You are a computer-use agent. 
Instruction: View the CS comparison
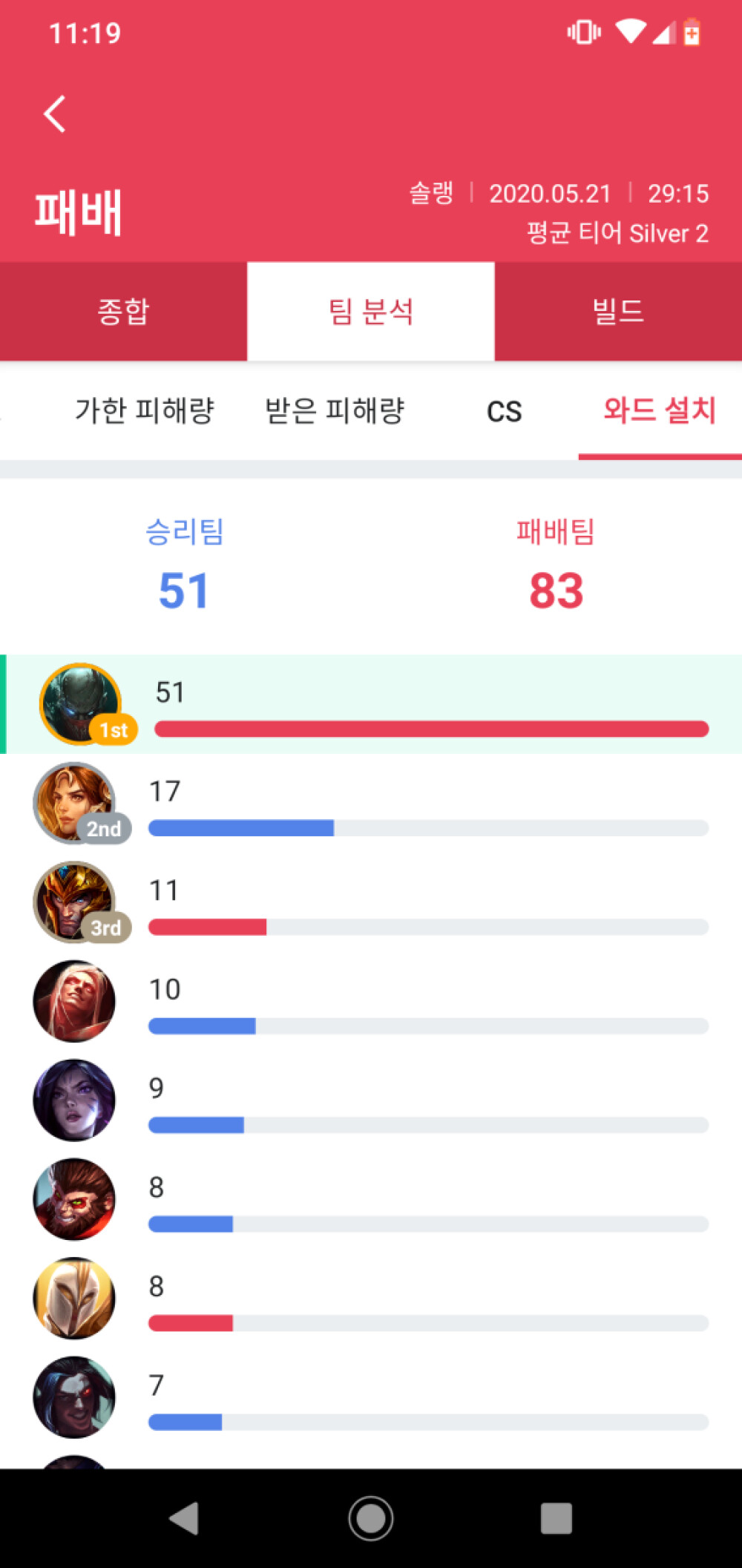click(x=505, y=410)
